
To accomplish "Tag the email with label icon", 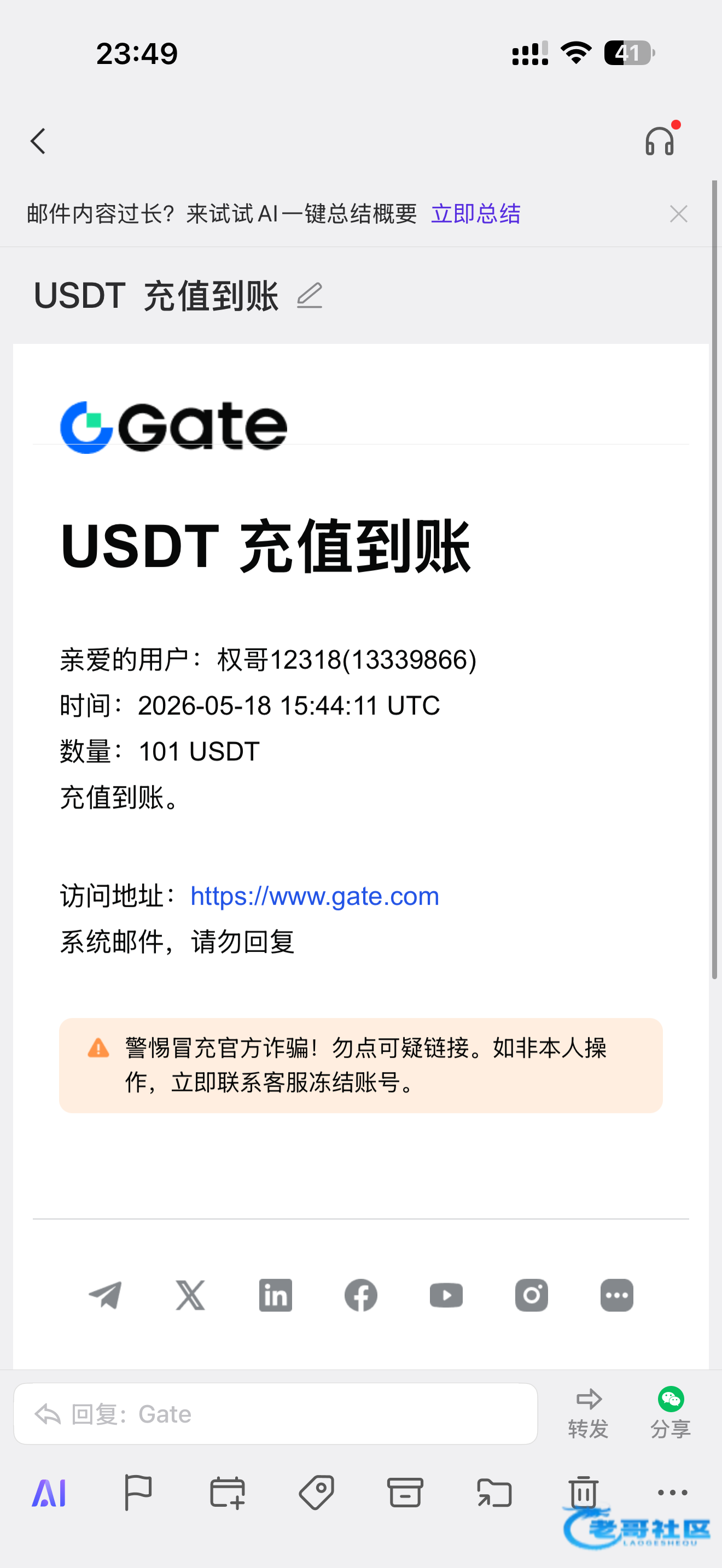I will (x=317, y=1493).
